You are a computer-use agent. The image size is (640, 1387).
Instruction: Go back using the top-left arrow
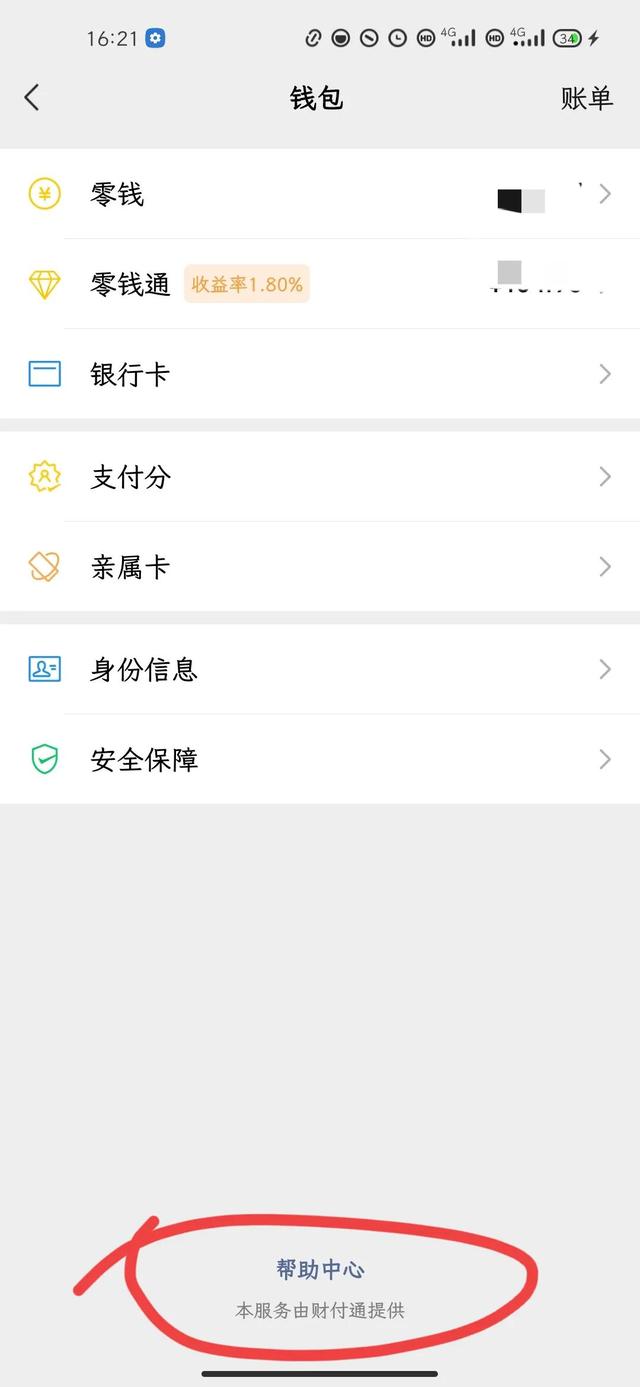coord(32,98)
